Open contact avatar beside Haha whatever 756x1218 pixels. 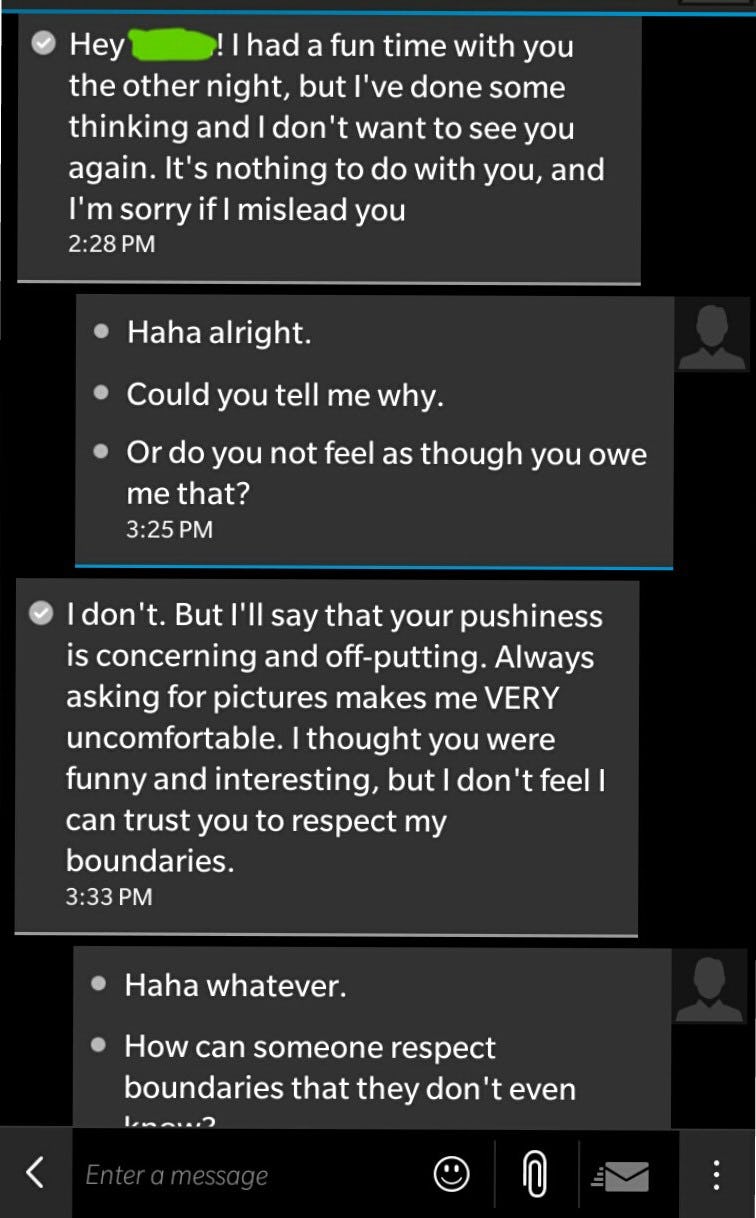click(x=710, y=987)
